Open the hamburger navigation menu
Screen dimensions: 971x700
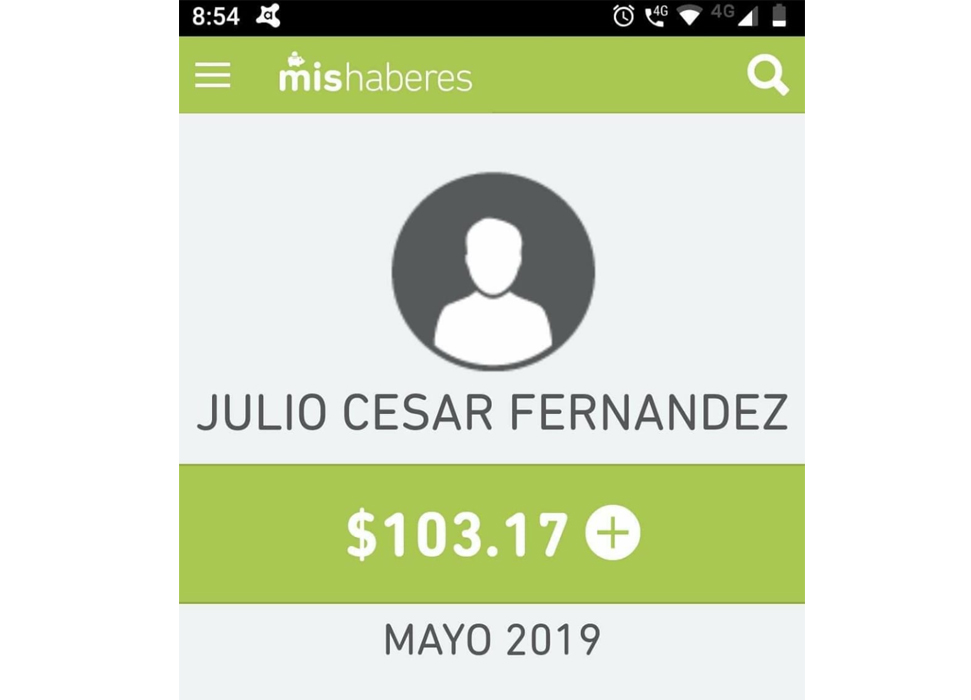point(213,76)
